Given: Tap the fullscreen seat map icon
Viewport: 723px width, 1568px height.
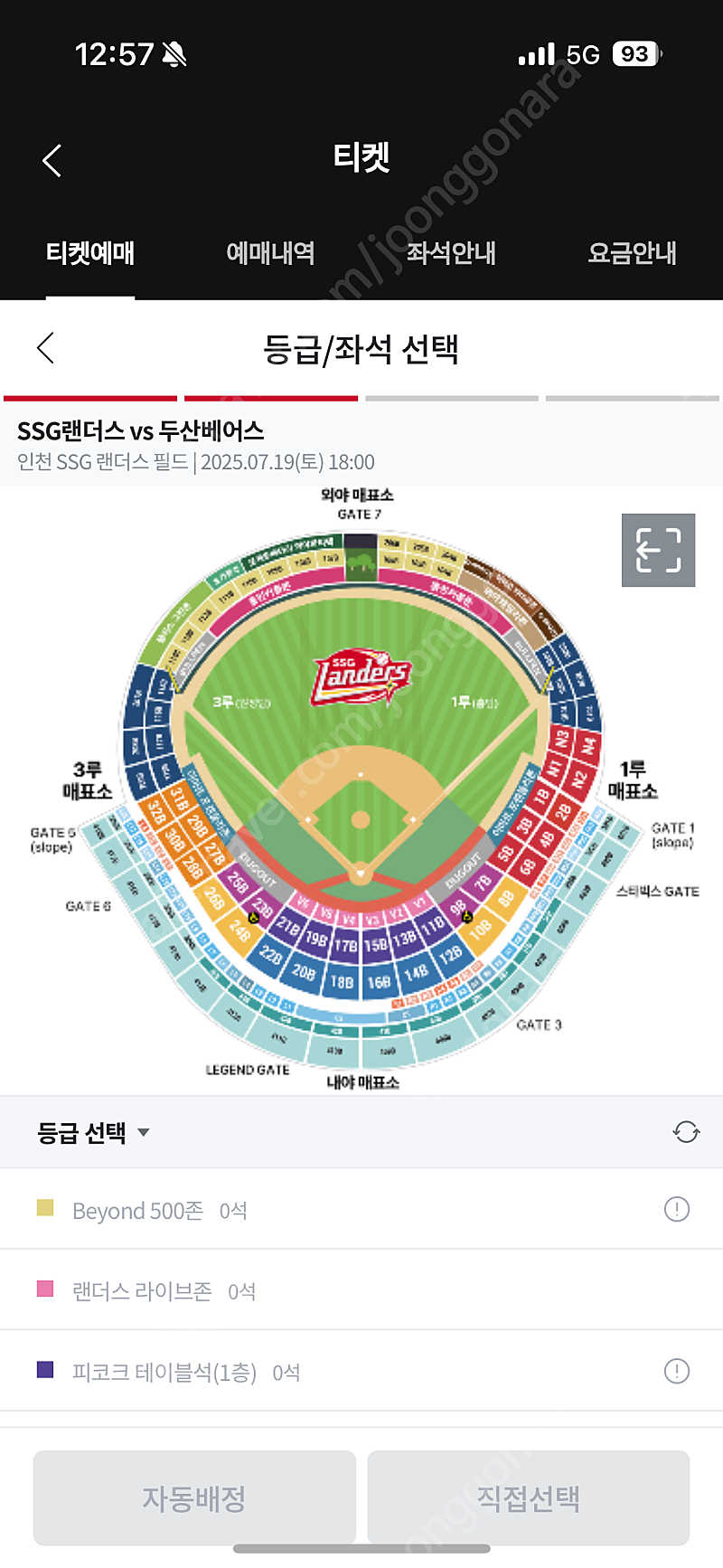Looking at the screenshot, I should click(x=658, y=550).
